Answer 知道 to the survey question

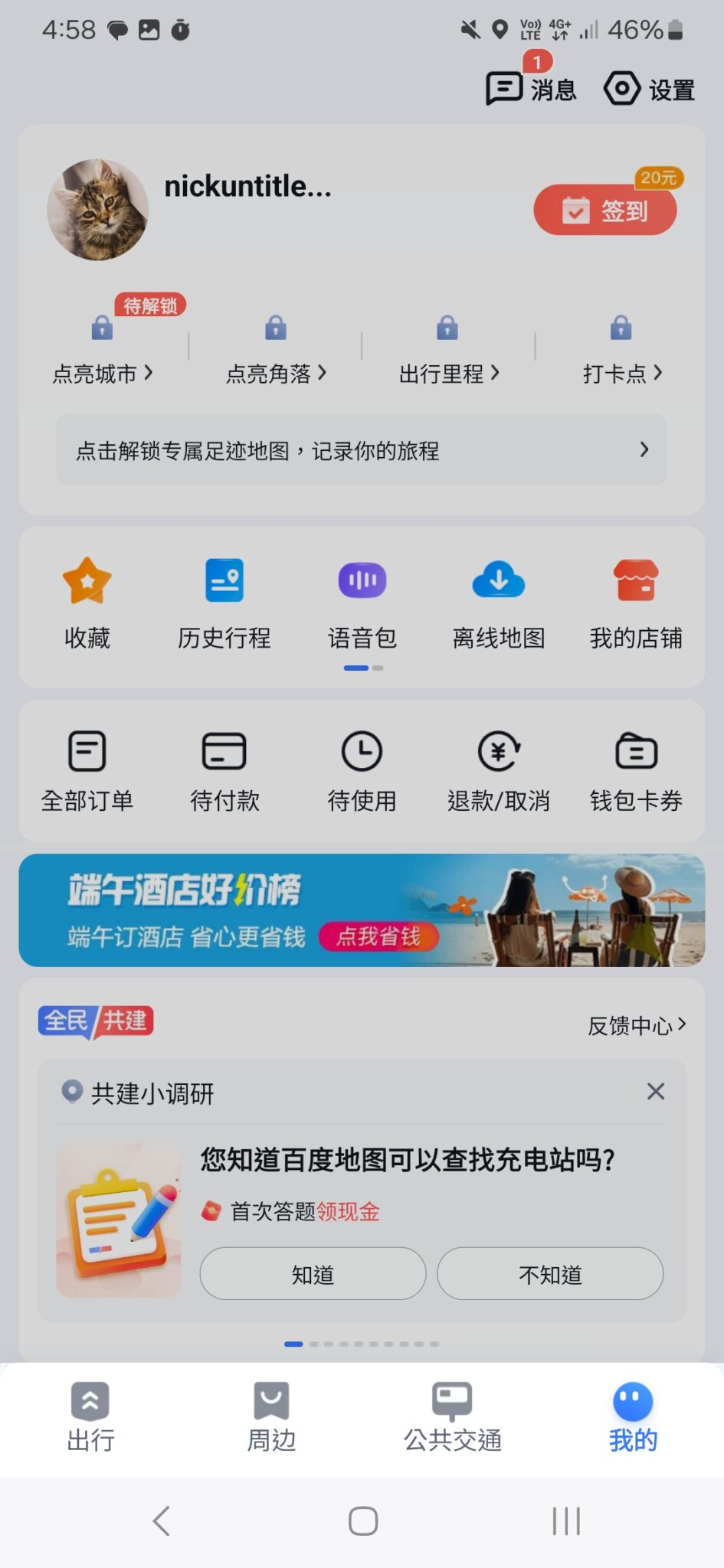(x=313, y=1274)
